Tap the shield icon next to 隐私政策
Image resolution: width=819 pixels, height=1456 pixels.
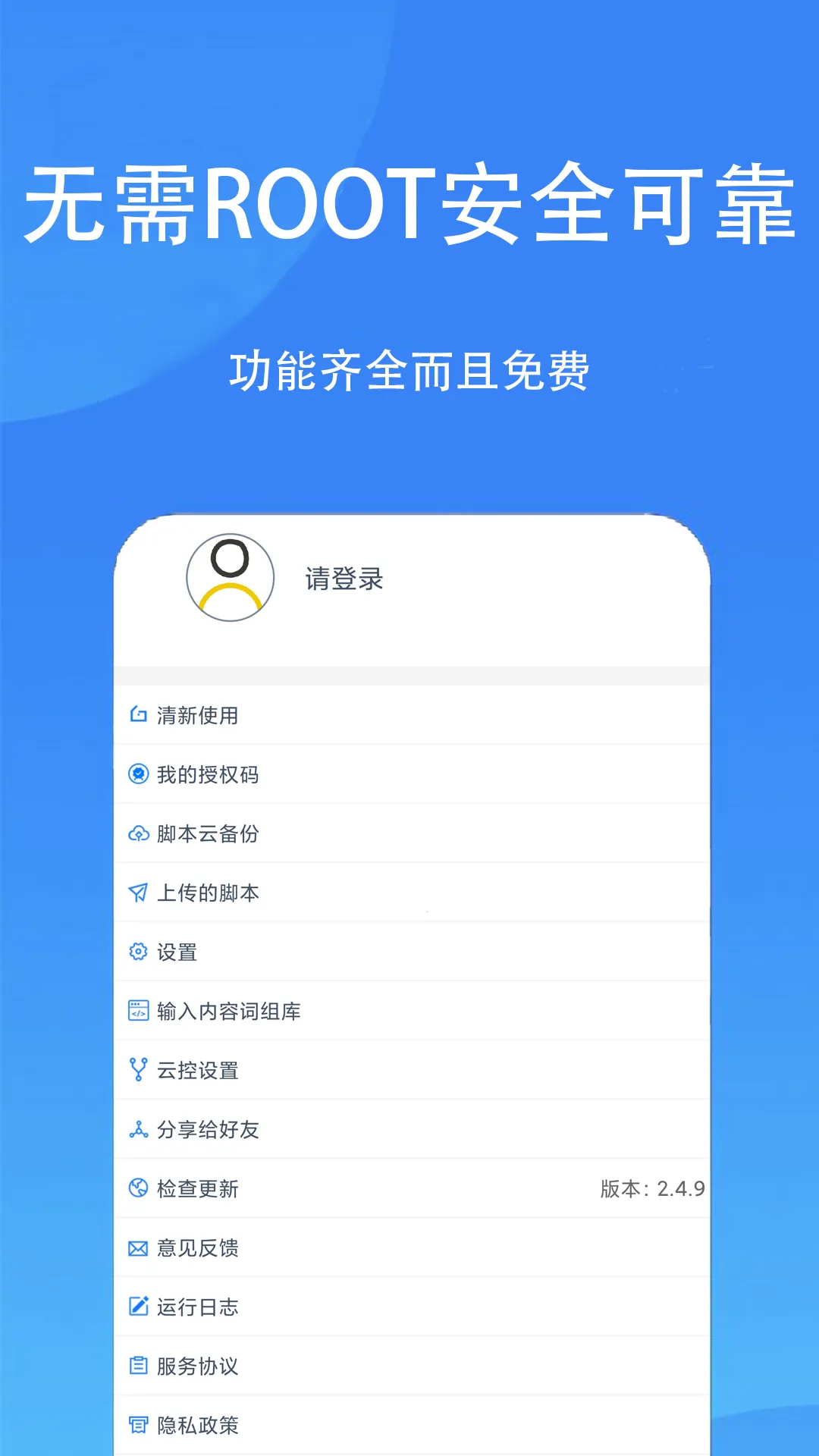(137, 1425)
